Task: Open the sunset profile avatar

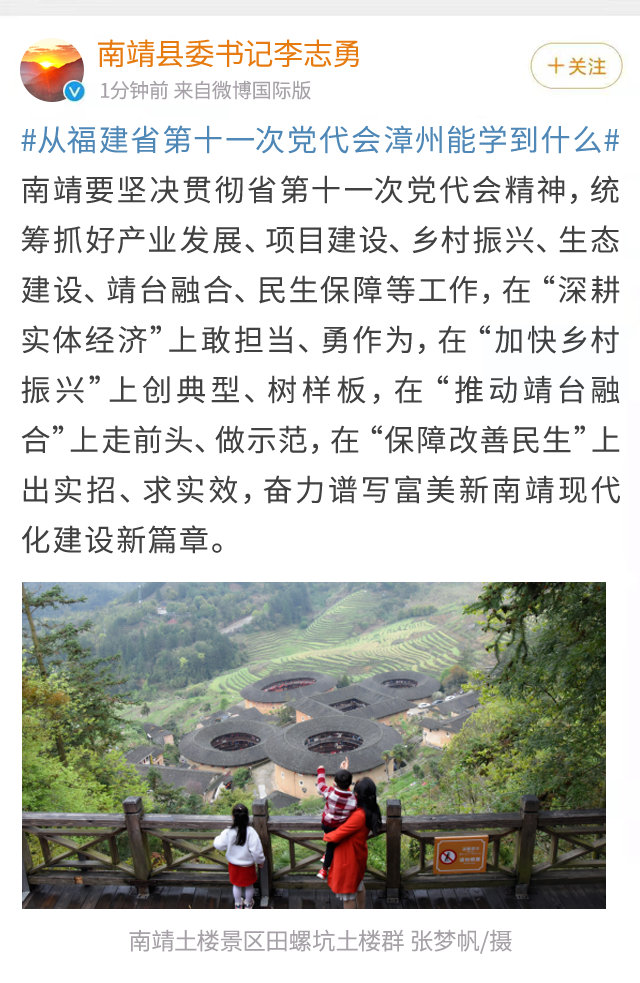Action: pos(52,70)
